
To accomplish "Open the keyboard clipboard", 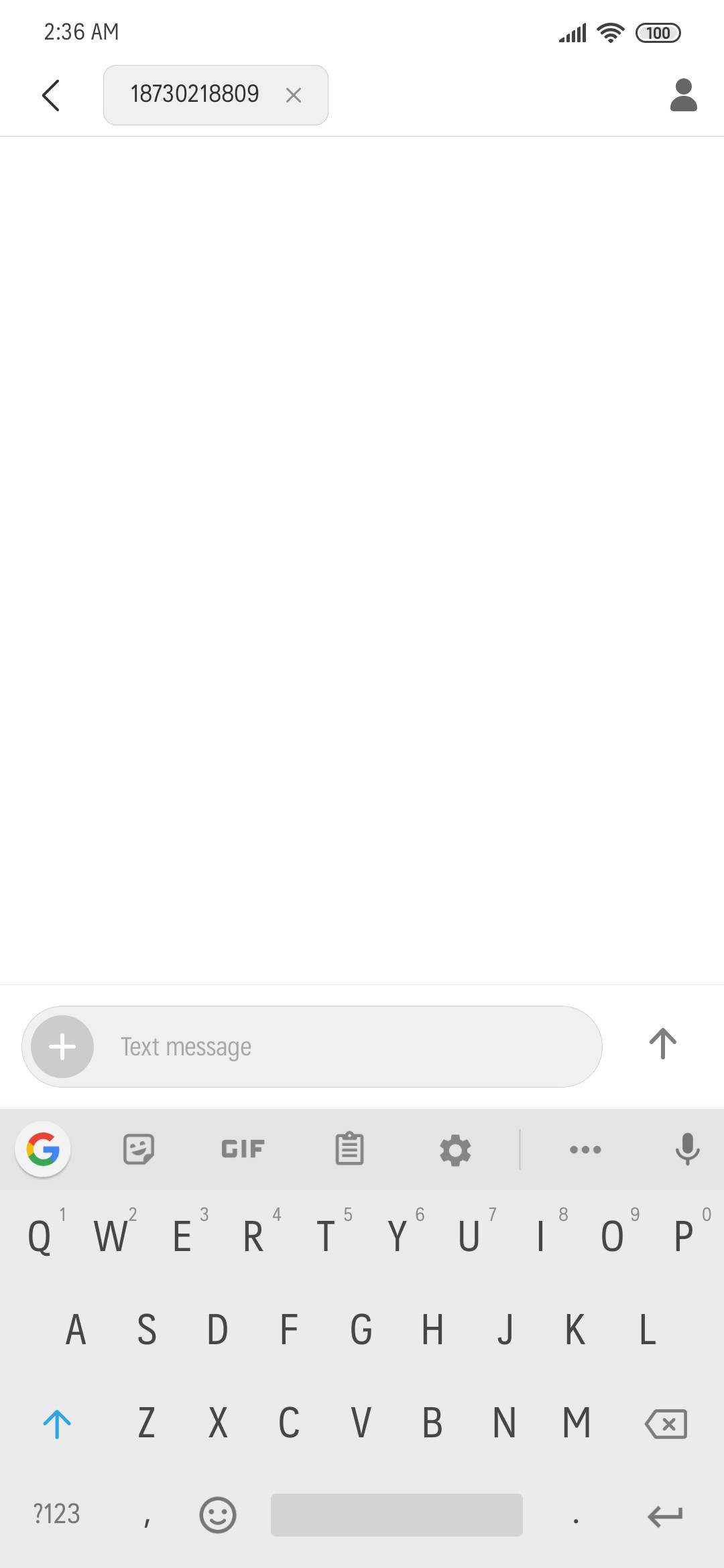I will [349, 1149].
